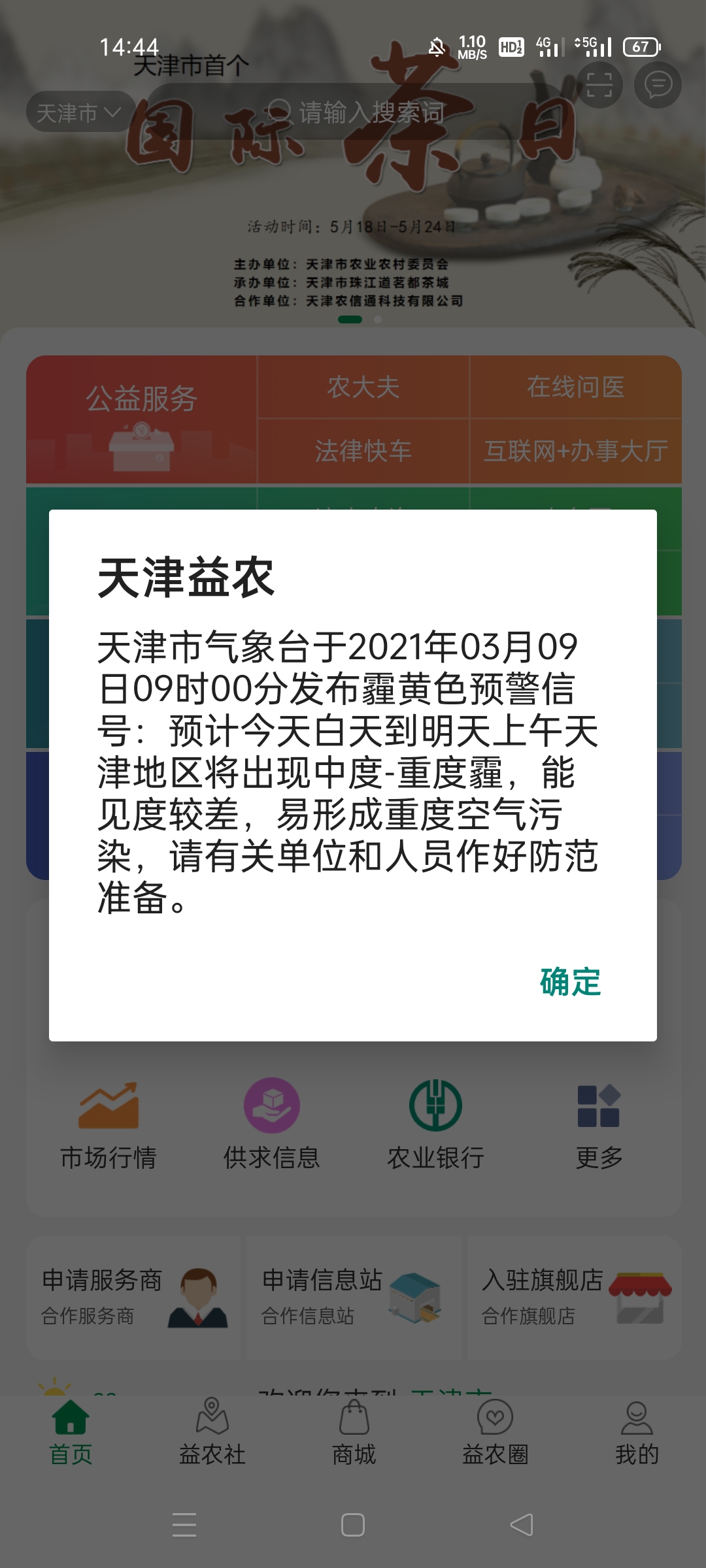
Task: Open the 申请信息站 card
Action: [353, 1297]
